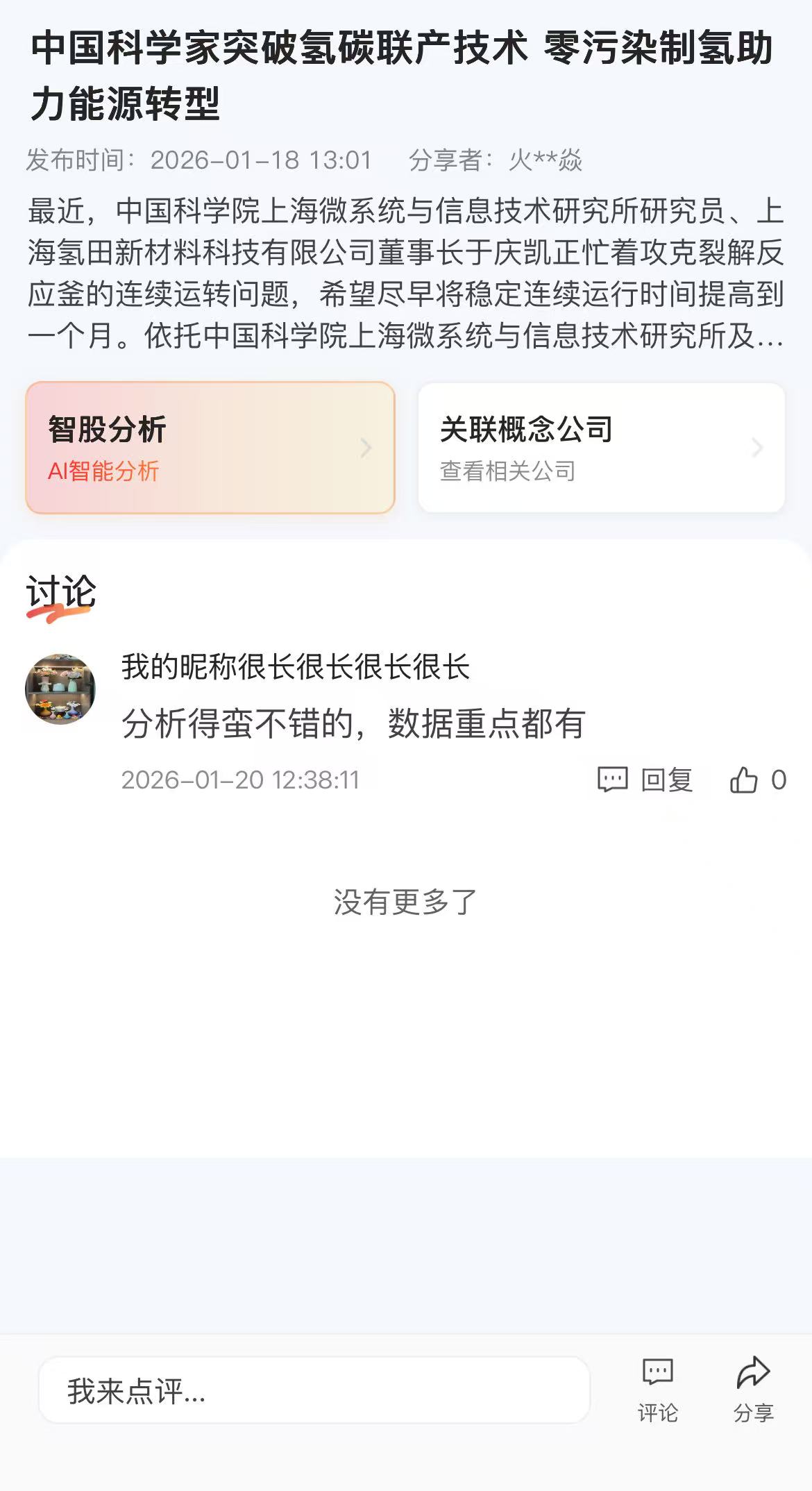
Task: Share this article via 分享
Action: pos(753,1390)
